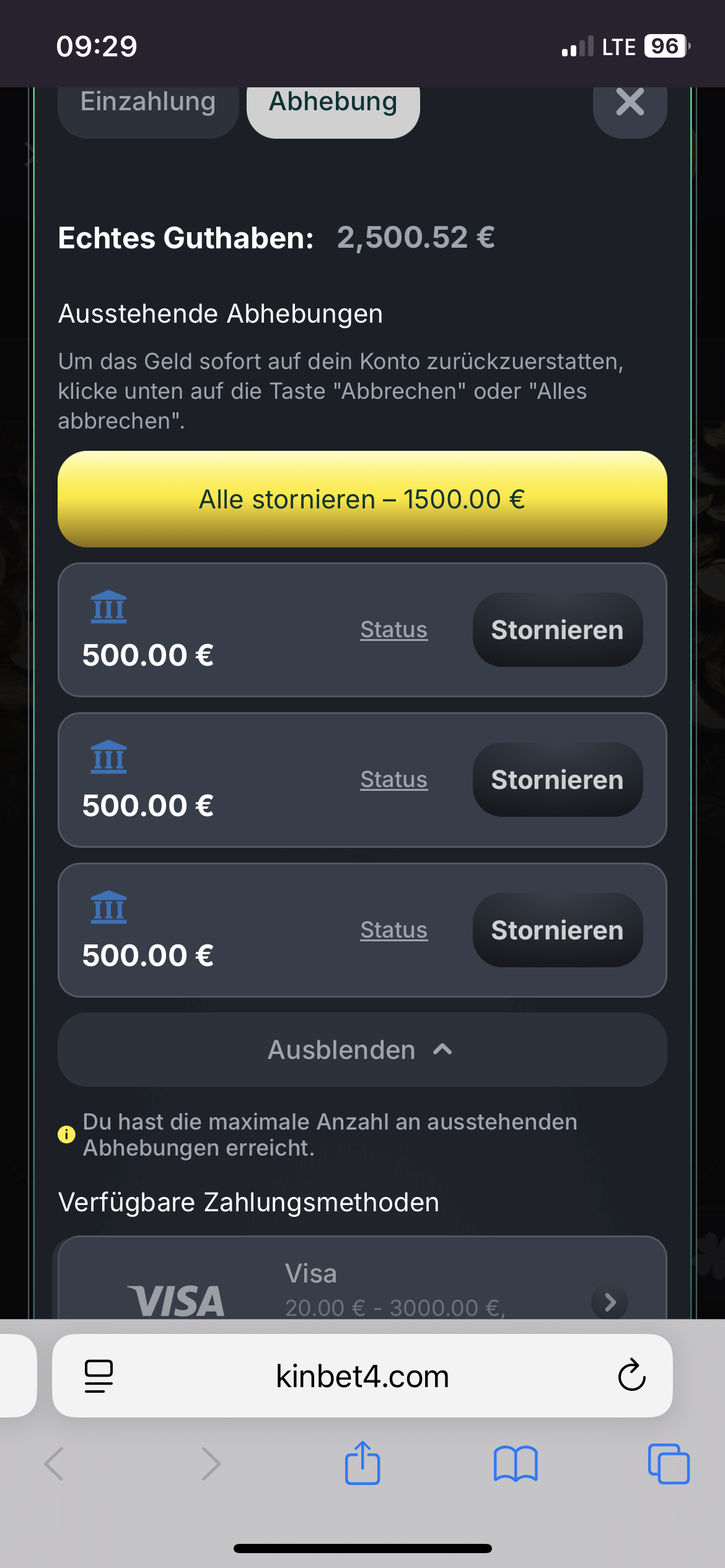
Task: Tap Stornieren on the third 500.00 € withdrawal
Action: pos(557,930)
